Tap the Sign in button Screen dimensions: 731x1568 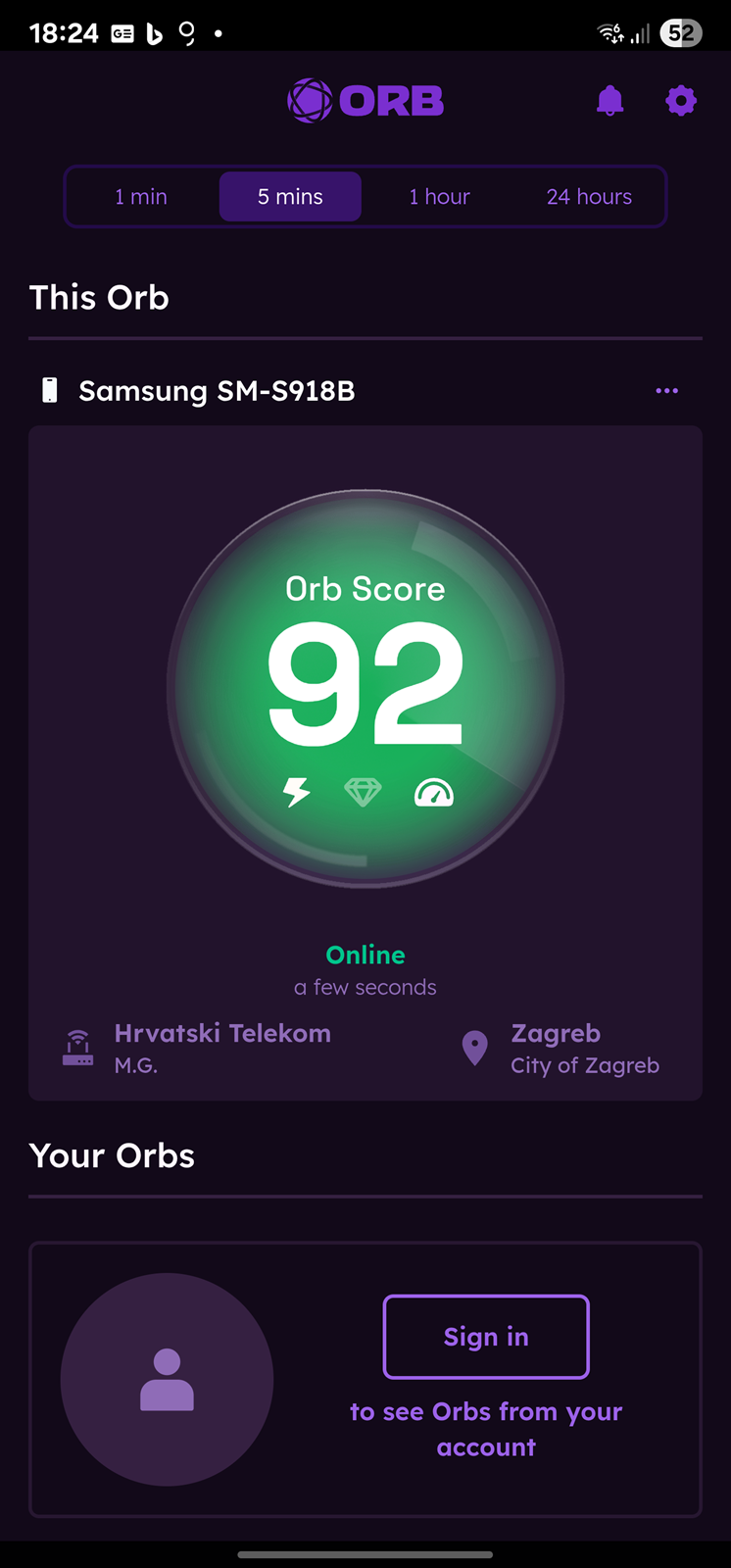486,1337
